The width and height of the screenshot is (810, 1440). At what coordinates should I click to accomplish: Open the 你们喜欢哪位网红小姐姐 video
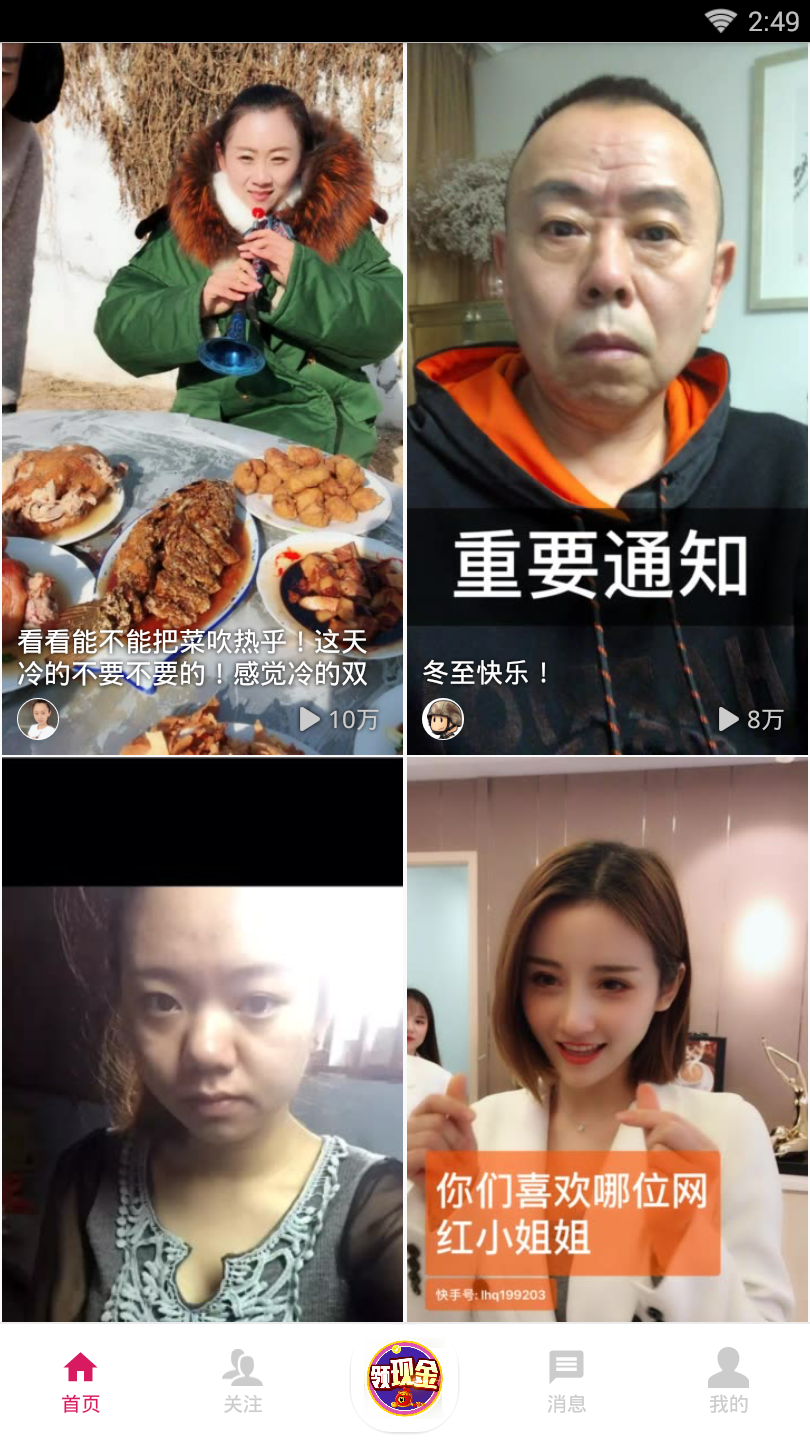click(x=607, y=1040)
